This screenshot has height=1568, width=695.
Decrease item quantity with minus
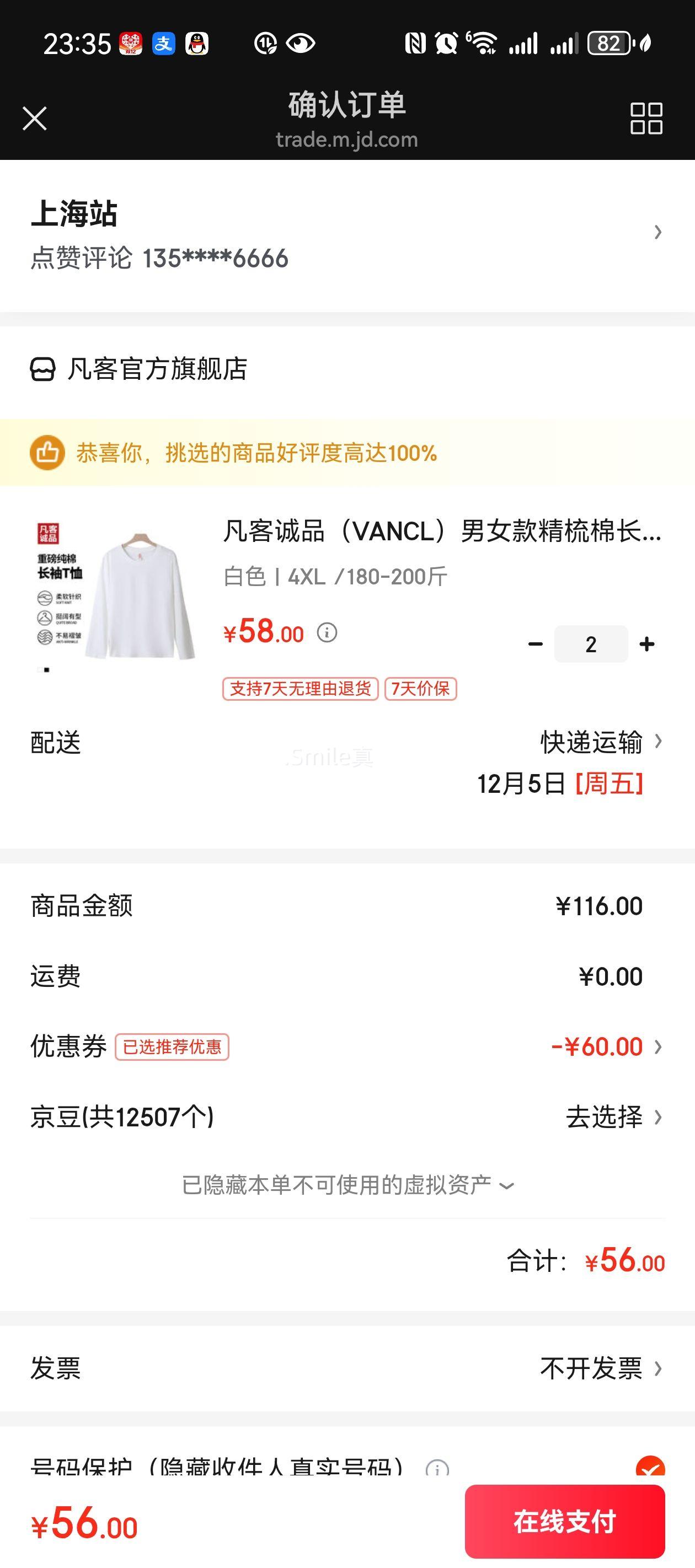[x=535, y=644]
